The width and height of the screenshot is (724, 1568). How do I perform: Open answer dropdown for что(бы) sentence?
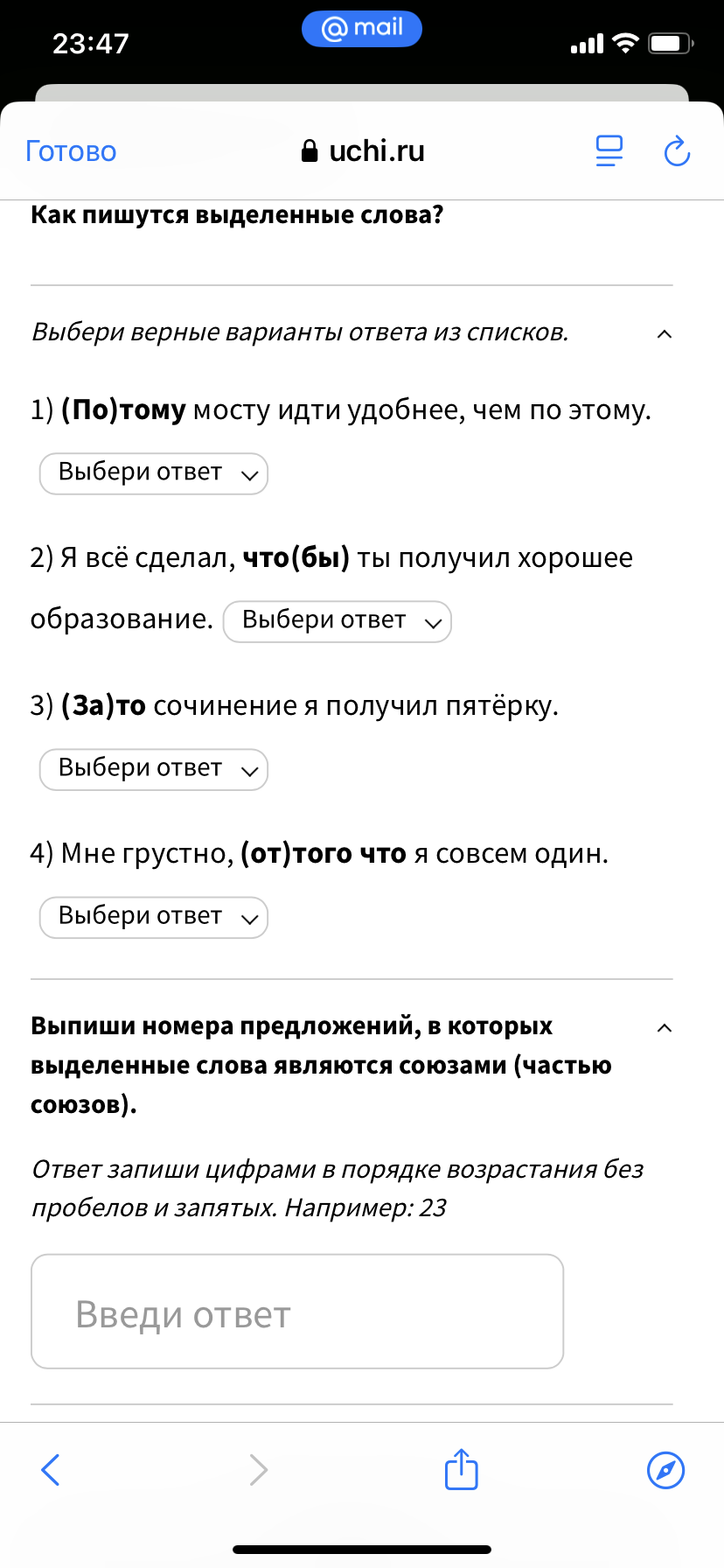[338, 621]
